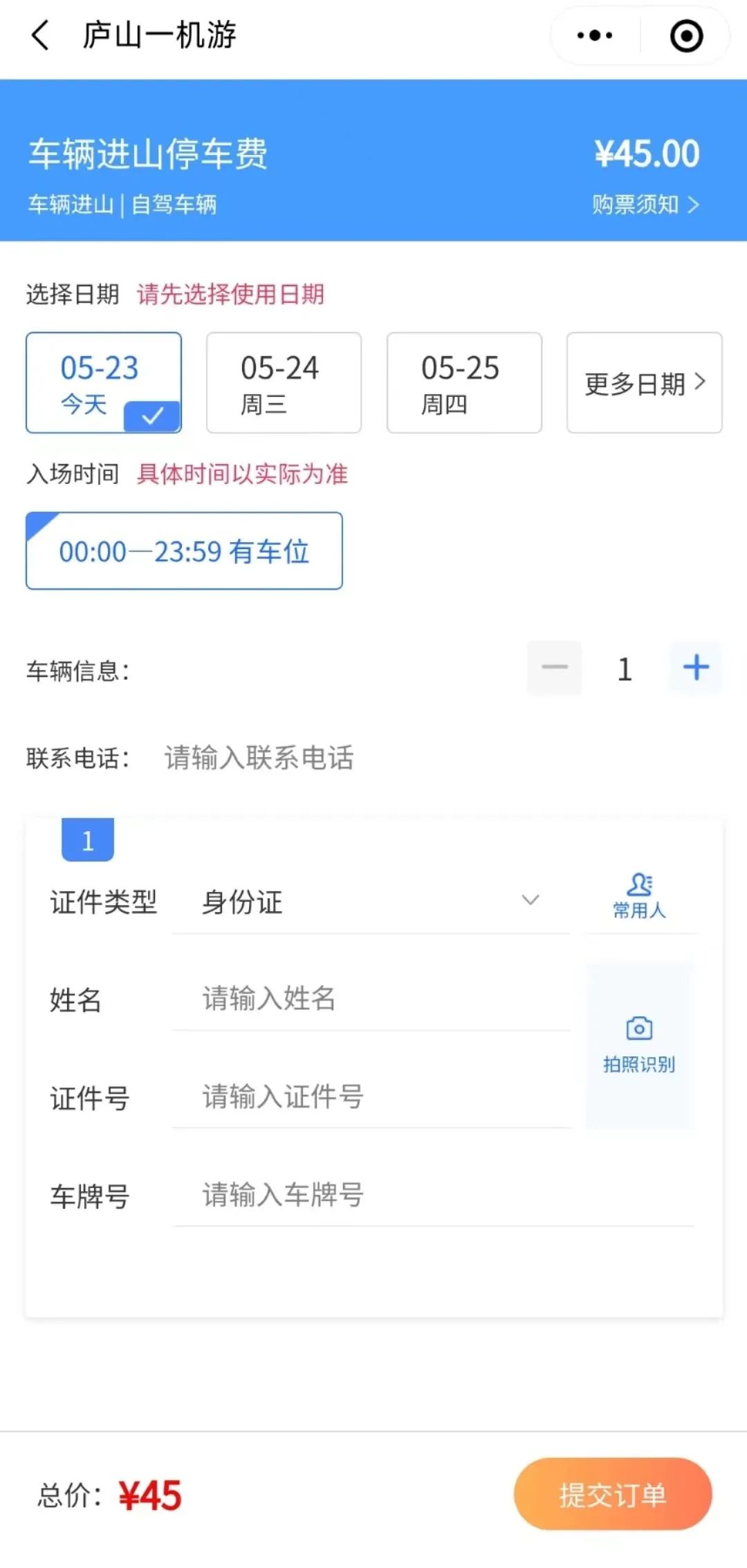Screen dimensions: 747x1568
Task: Select the 05-24 周三 date
Action: (x=283, y=383)
